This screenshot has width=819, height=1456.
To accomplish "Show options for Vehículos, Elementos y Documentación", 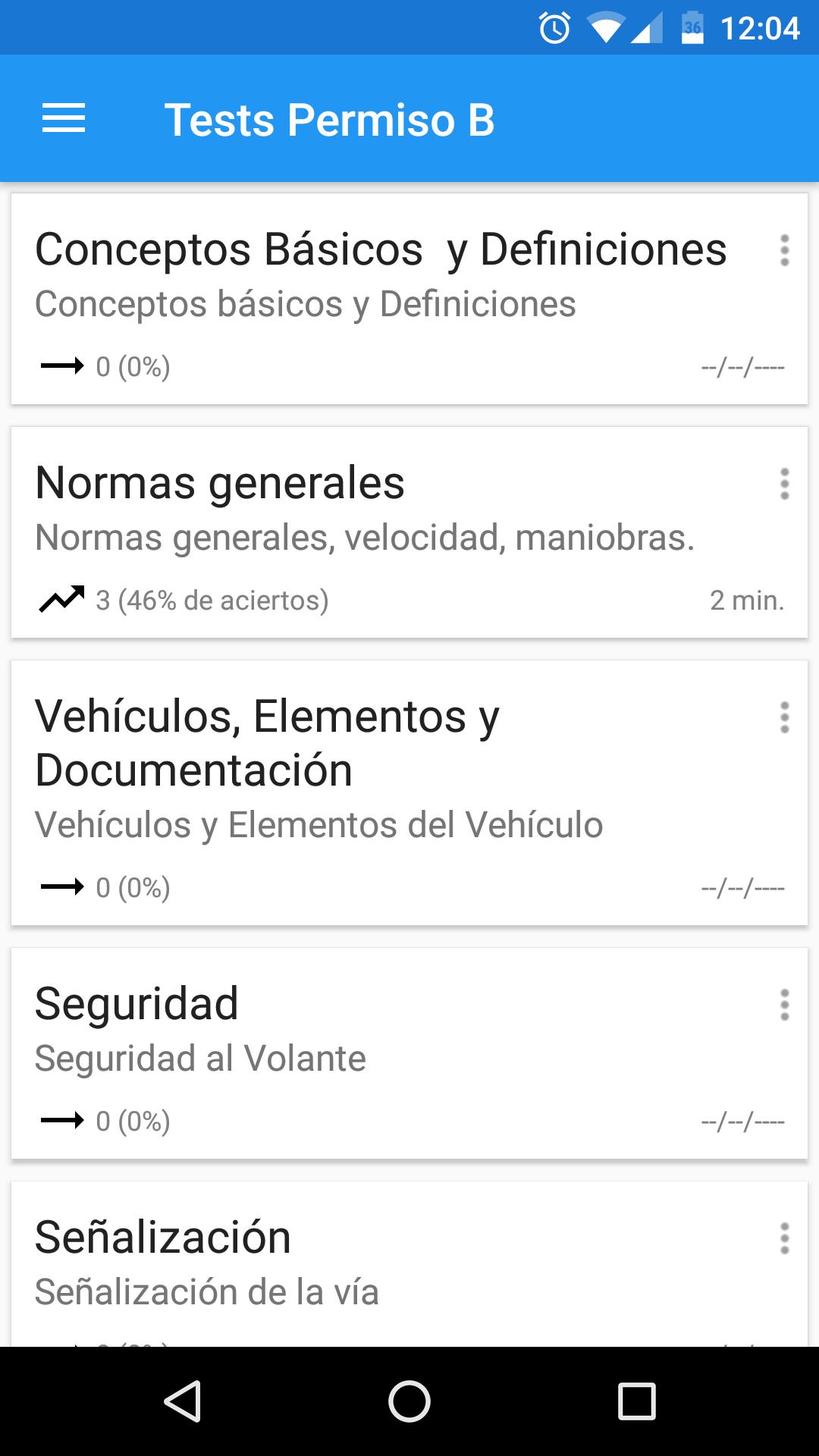I will pos(784,717).
